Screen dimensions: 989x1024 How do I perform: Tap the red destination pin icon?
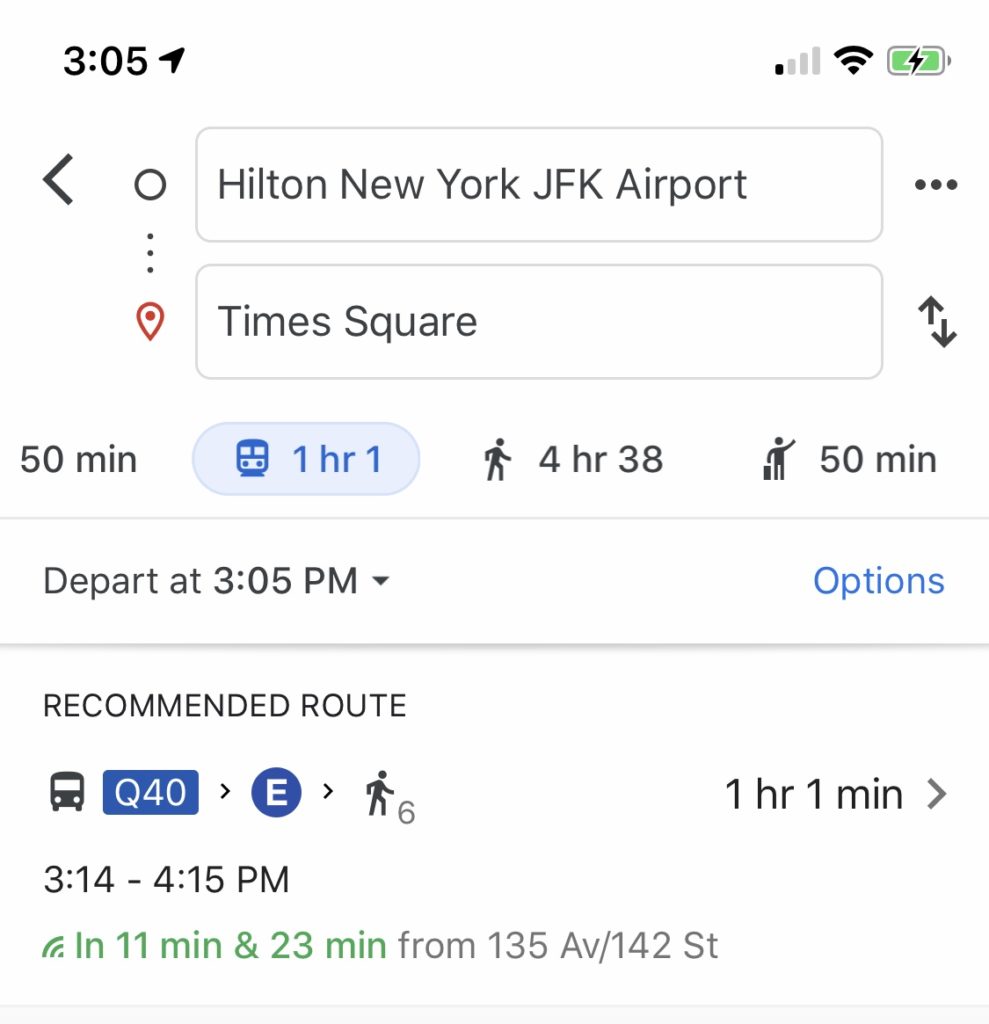click(149, 321)
